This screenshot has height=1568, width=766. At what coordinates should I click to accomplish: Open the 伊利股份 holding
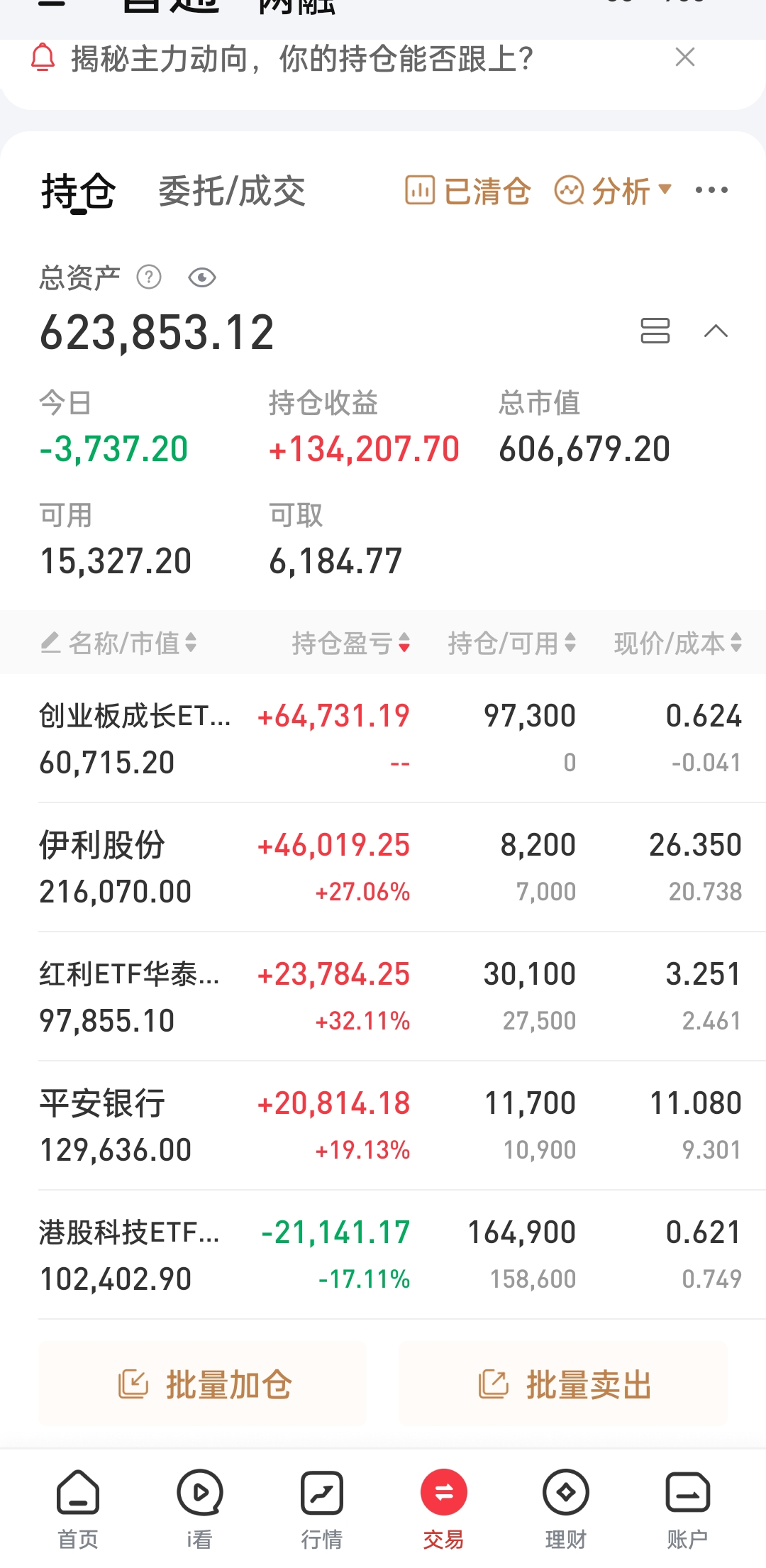tap(103, 846)
